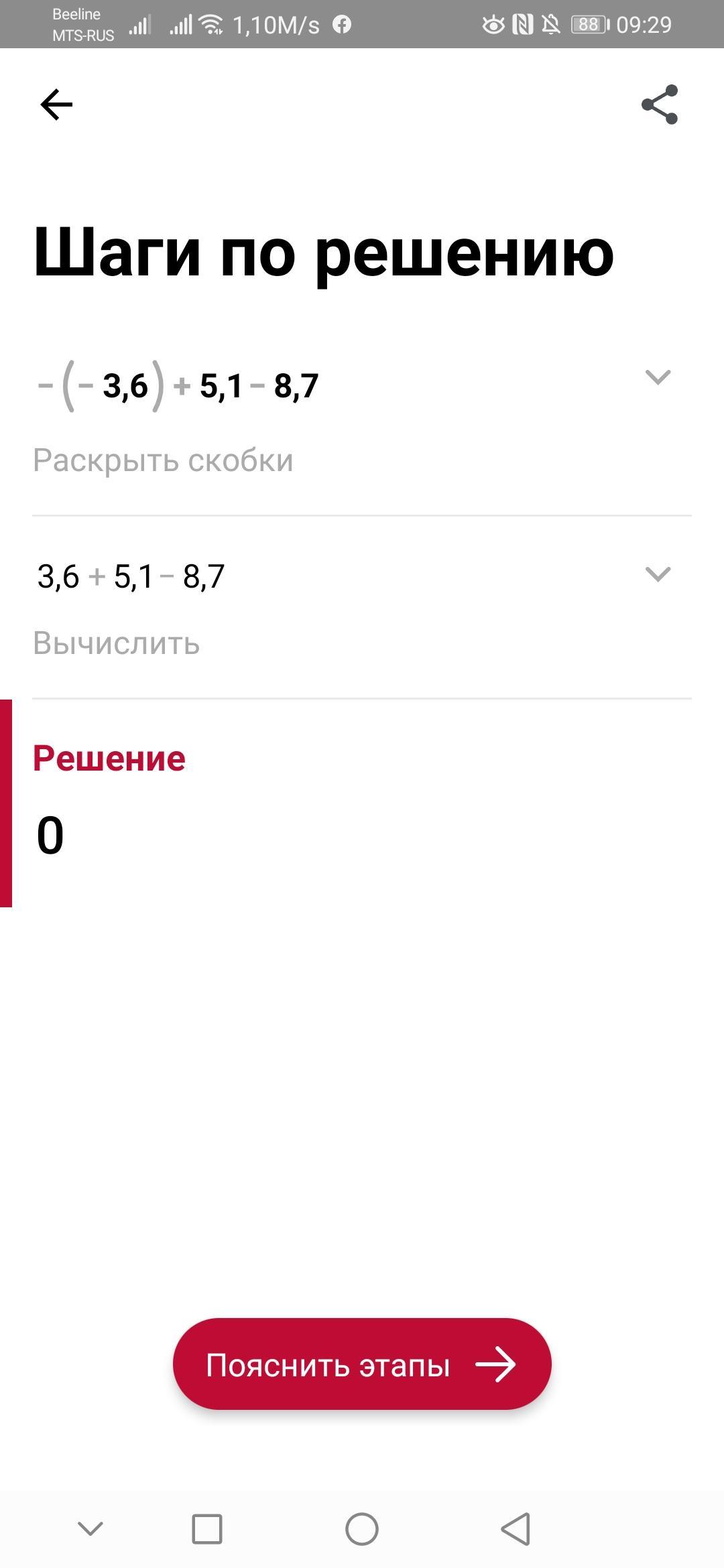Go to the system home screen
Image resolution: width=724 pixels, height=1568 pixels.
click(x=362, y=1529)
